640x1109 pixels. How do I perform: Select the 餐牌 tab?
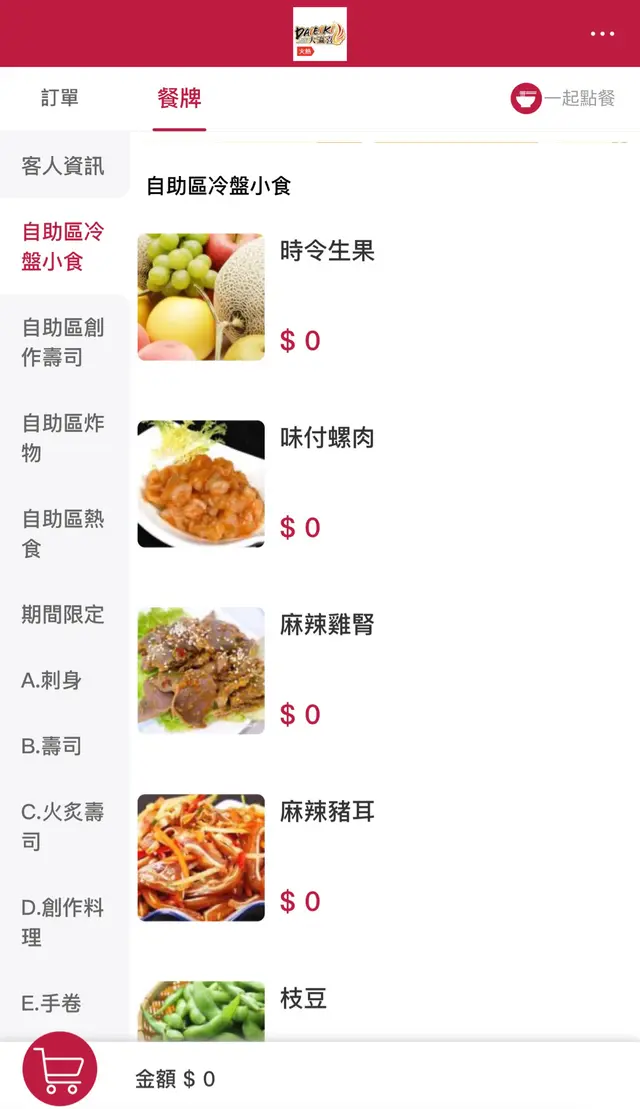coord(180,98)
